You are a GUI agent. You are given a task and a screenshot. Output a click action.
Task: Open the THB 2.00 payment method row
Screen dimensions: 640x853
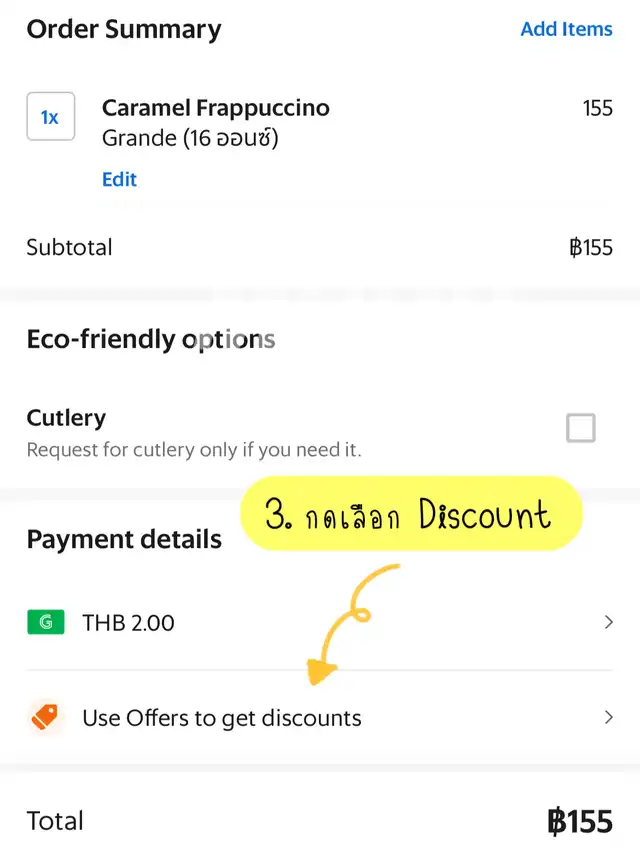click(319, 623)
